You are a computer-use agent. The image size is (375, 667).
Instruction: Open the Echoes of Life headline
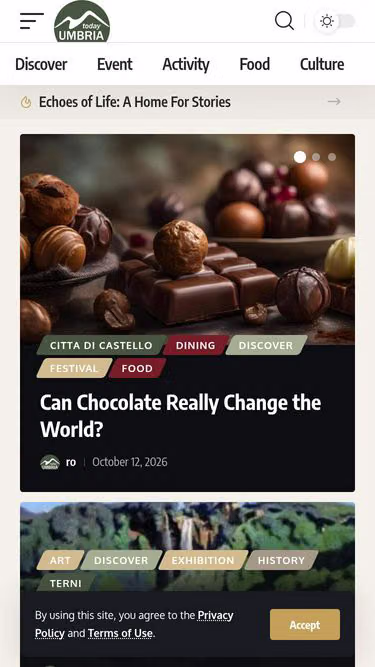[x=135, y=102]
